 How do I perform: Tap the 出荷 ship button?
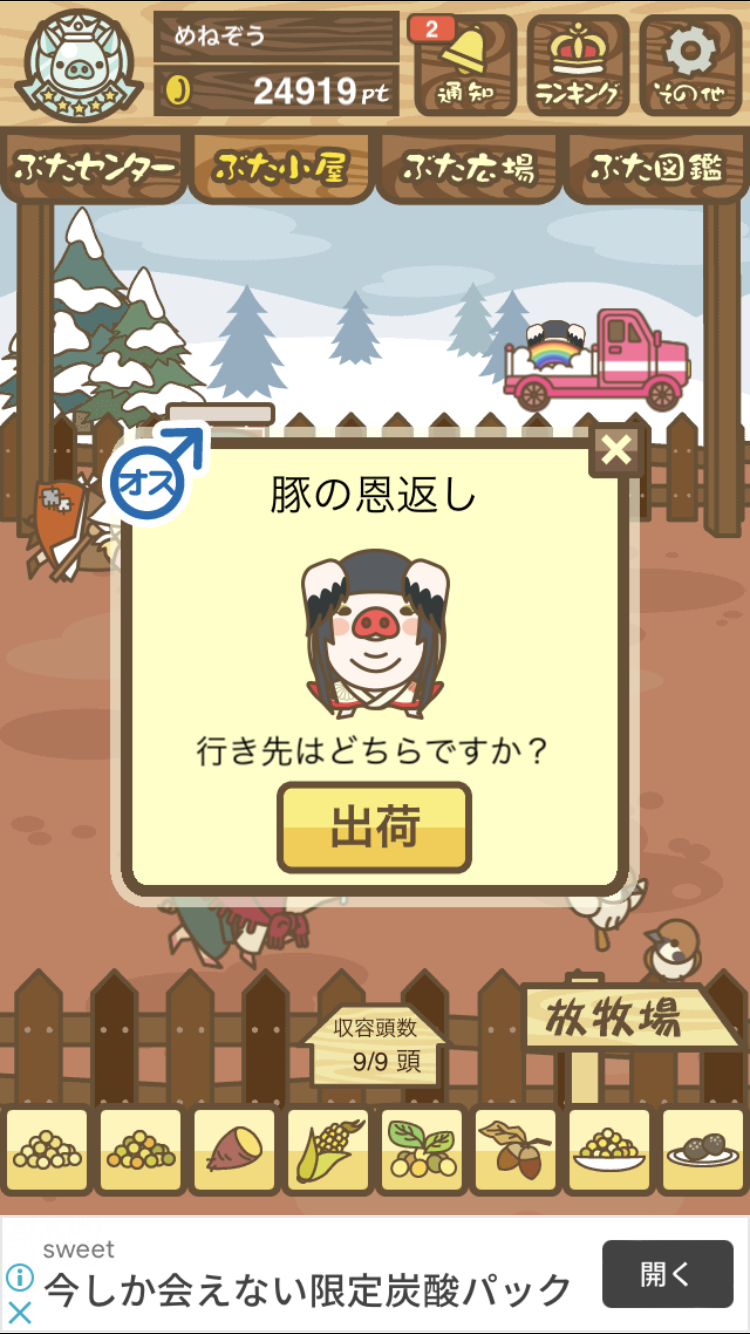point(374,828)
